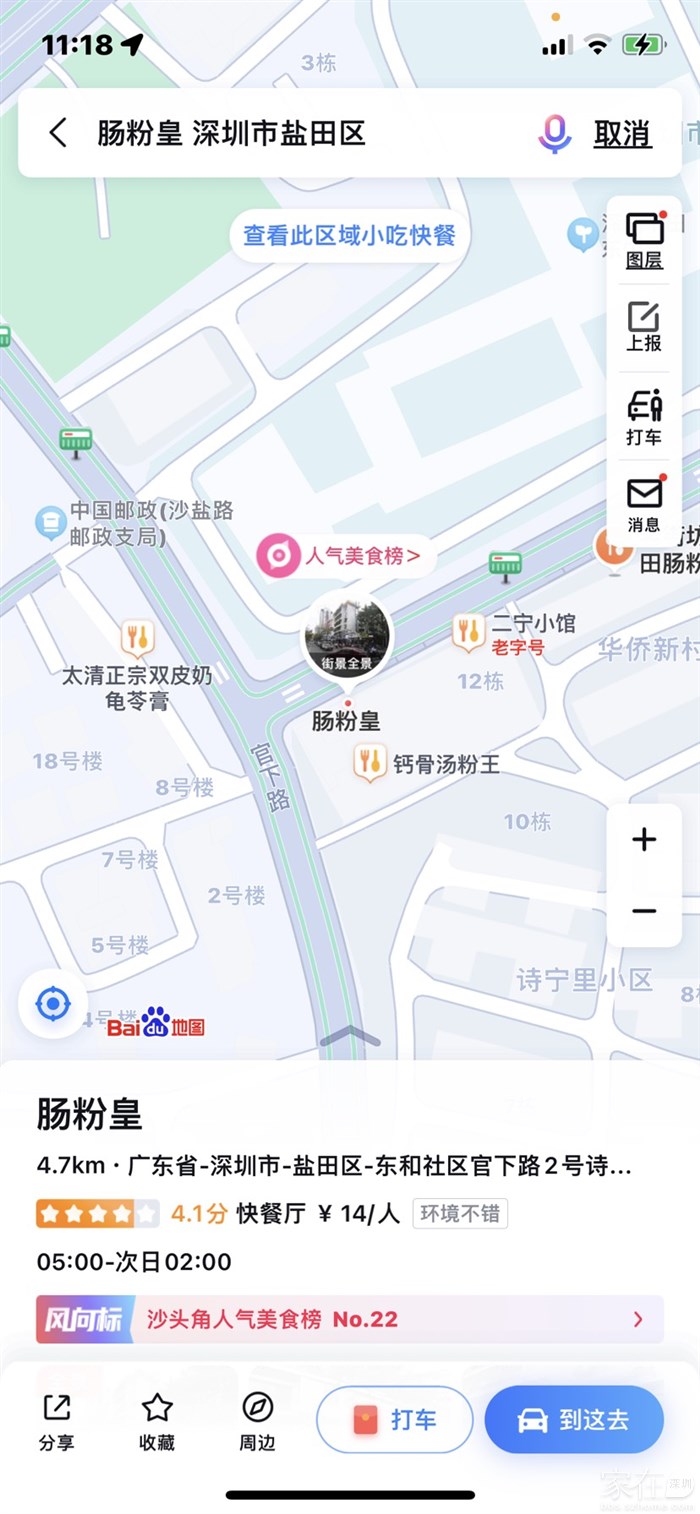Image resolution: width=700 pixels, height=1514 pixels.
Task: Zoom out of the map
Action: pos(644,911)
